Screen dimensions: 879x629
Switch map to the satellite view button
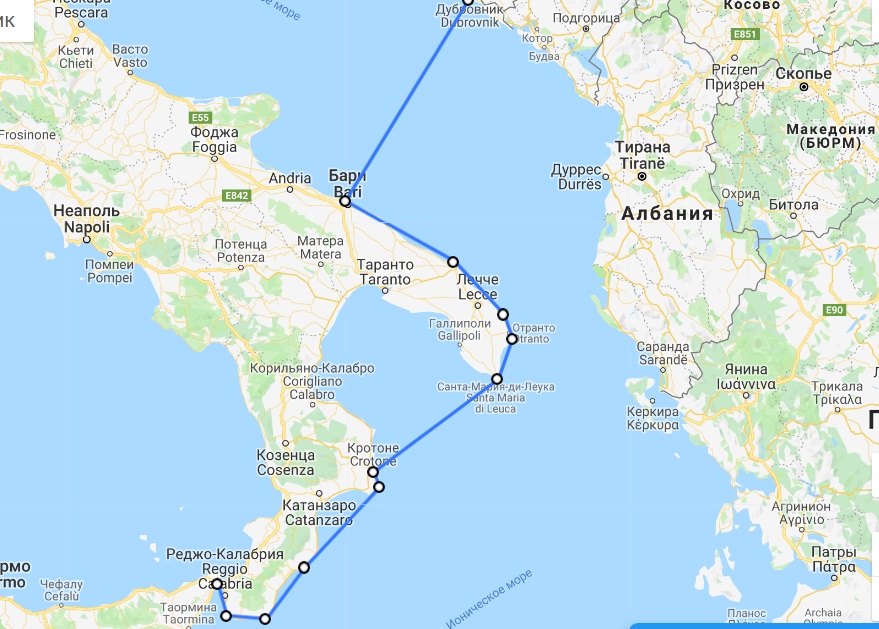coord(14,20)
